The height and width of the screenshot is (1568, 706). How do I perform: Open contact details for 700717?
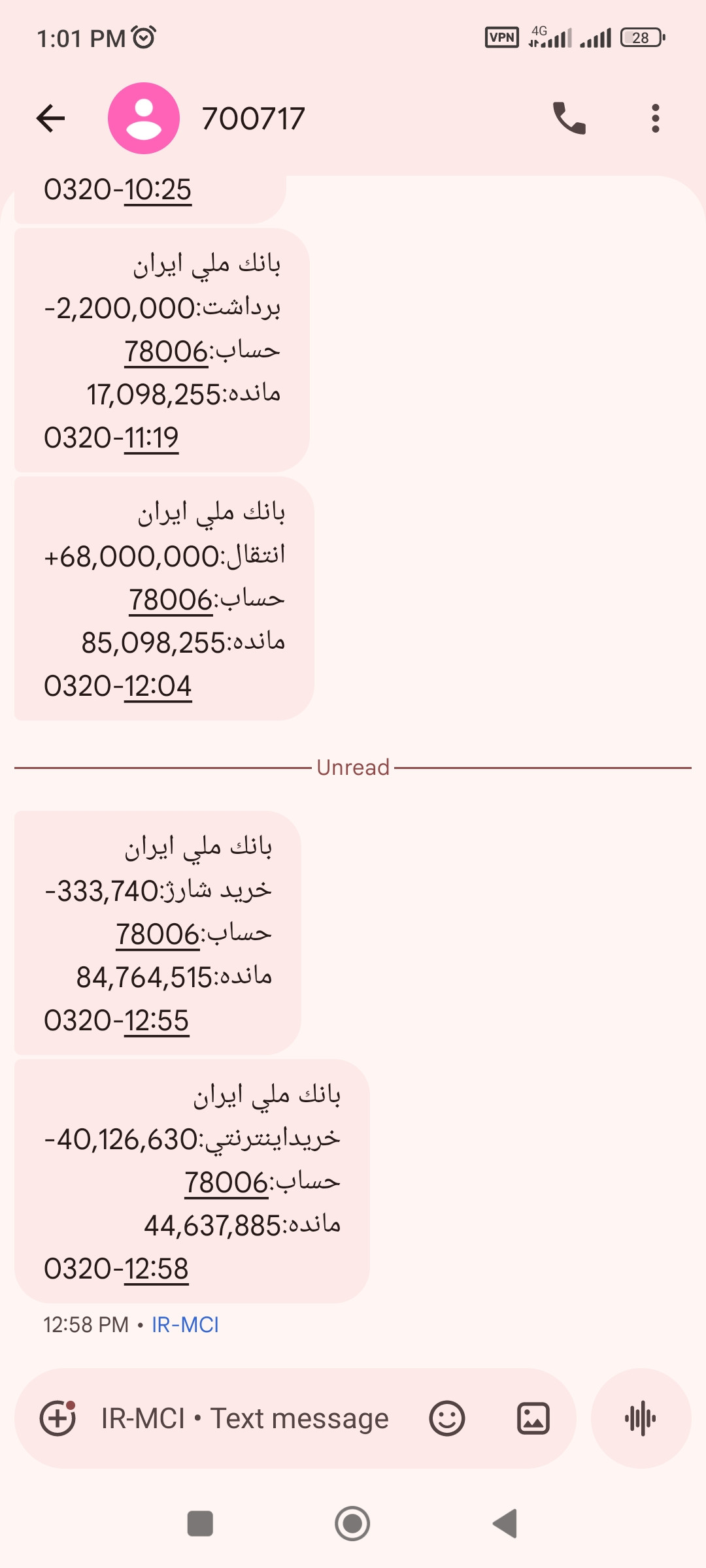tap(144, 118)
